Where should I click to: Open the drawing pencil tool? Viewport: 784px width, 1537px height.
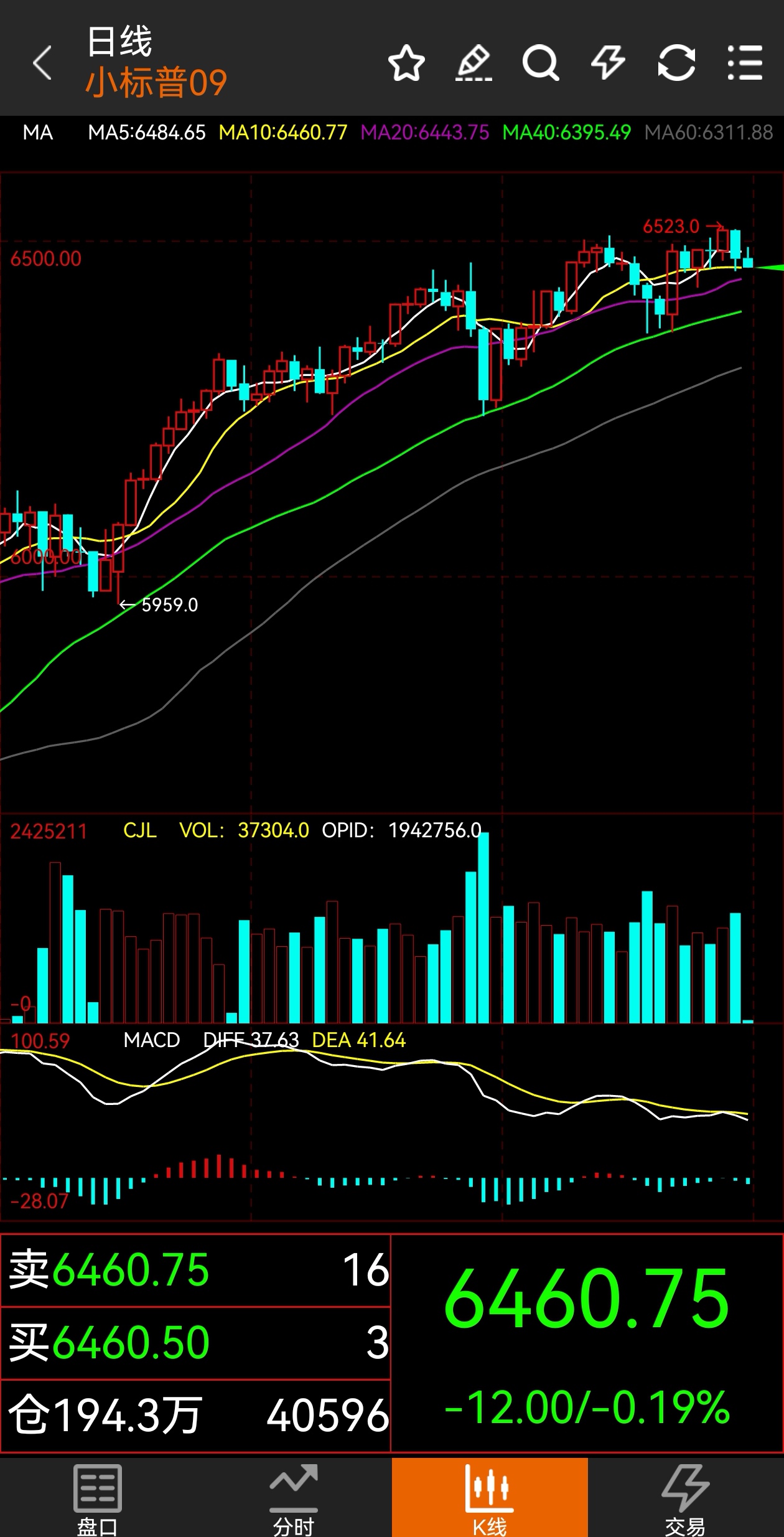474,63
